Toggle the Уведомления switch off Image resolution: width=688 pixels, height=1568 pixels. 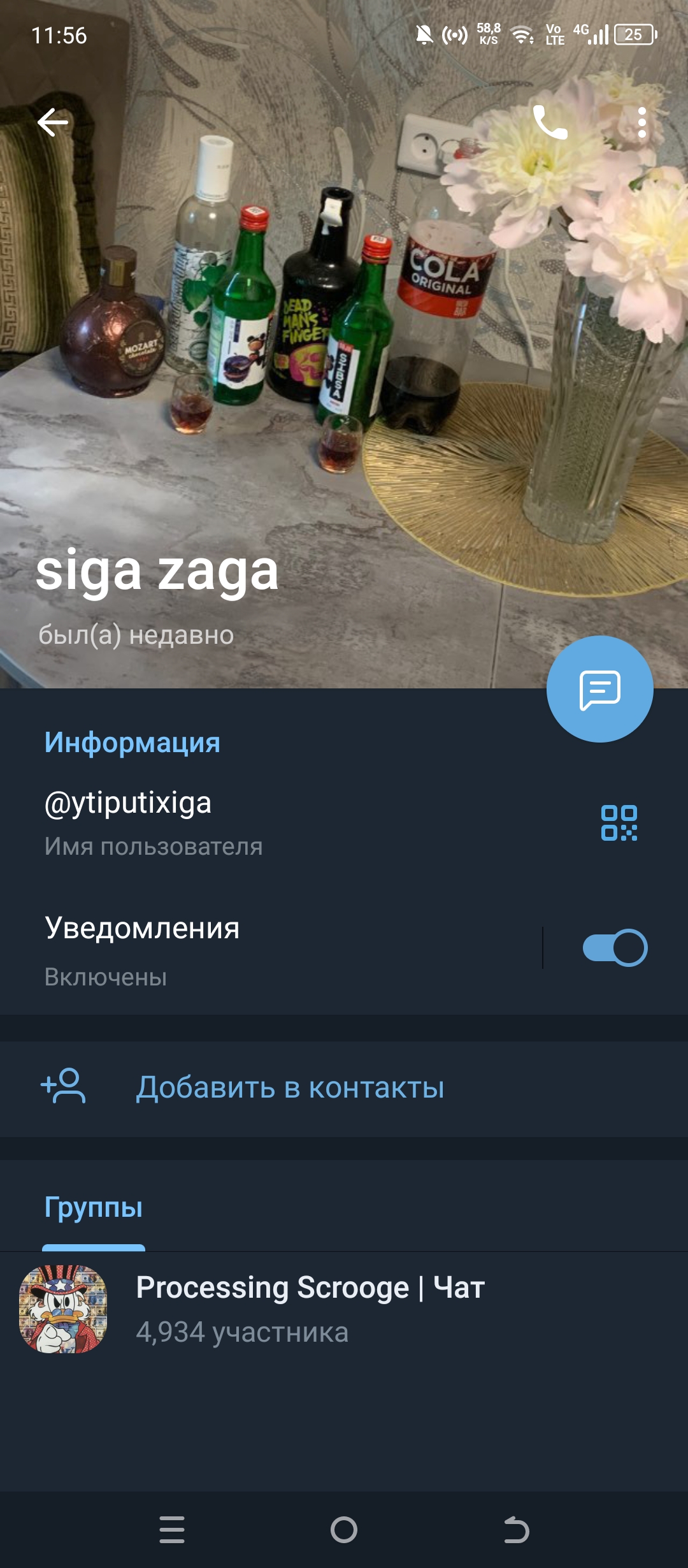point(615,948)
